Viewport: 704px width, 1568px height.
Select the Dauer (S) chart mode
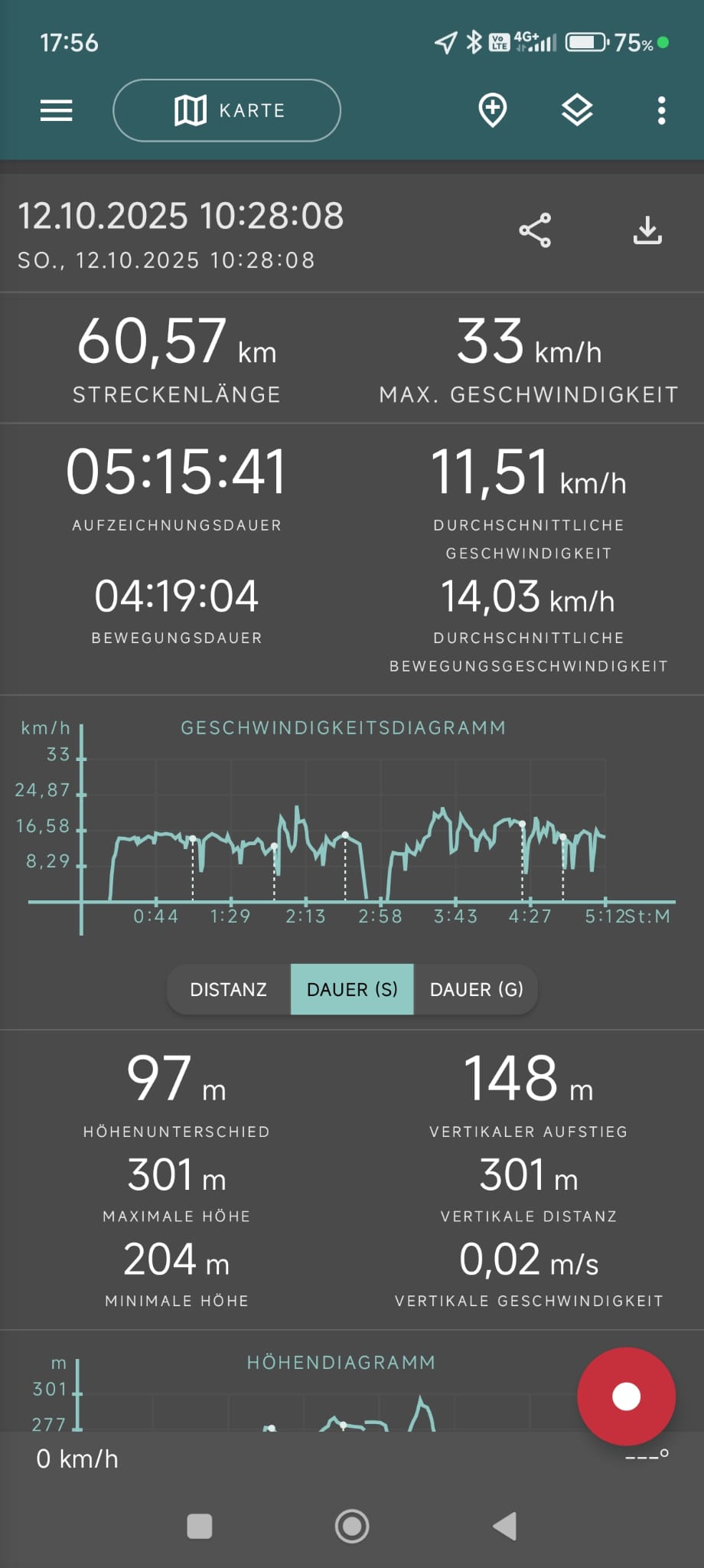[352, 989]
